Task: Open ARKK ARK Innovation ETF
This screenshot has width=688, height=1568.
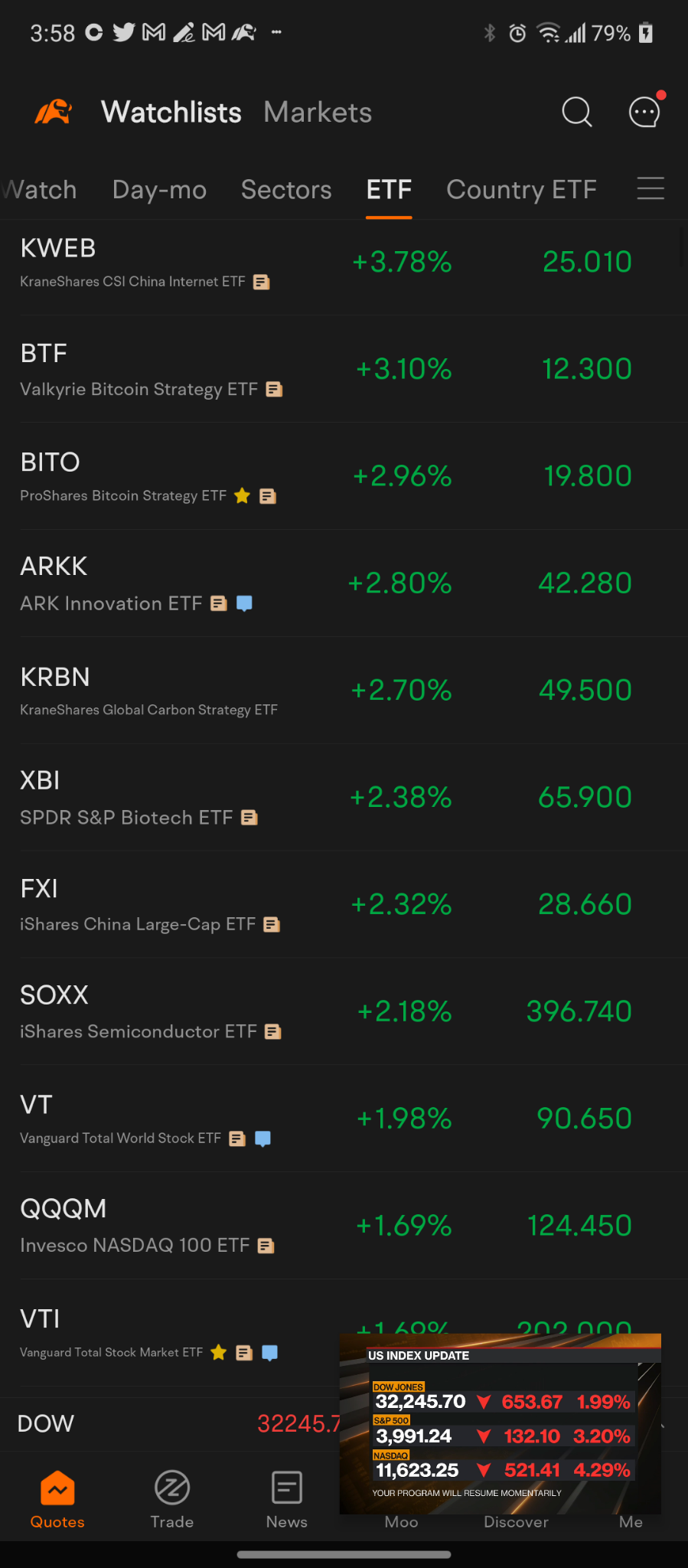Action: tap(344, 583)
